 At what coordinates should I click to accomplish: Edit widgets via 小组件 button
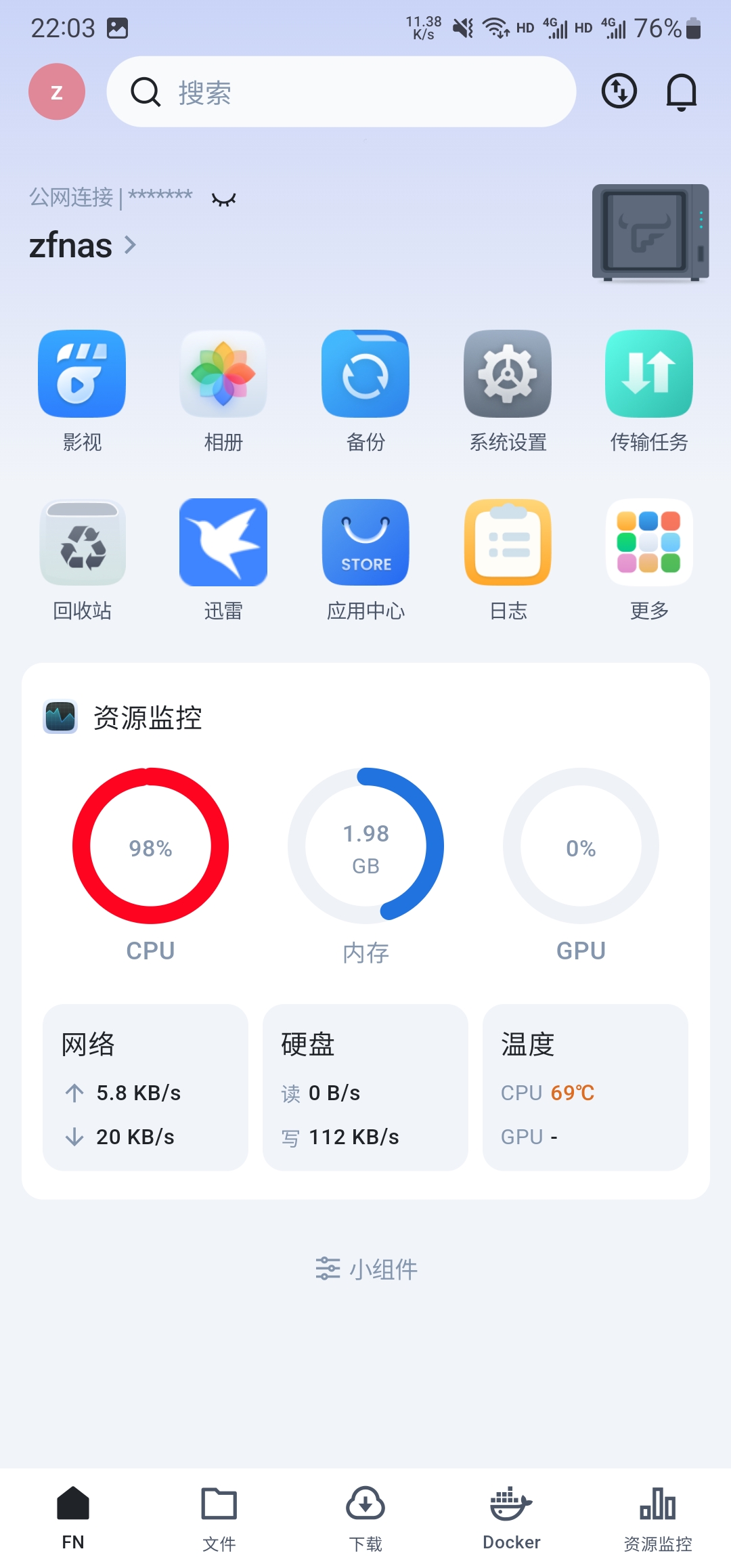[x=366, y=1269]
